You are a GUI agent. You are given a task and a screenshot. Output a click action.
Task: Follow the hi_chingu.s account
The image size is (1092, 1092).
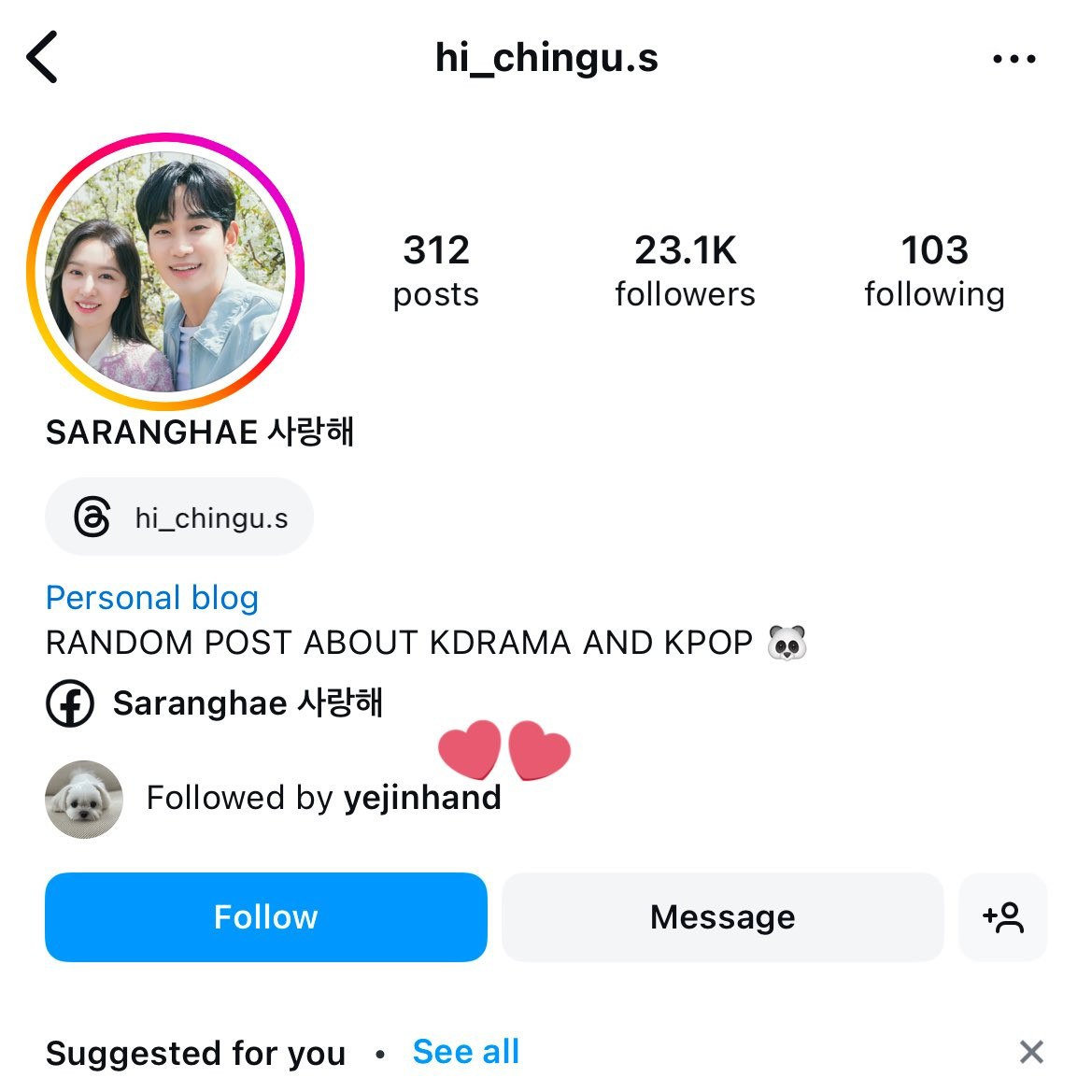[266, 917]
